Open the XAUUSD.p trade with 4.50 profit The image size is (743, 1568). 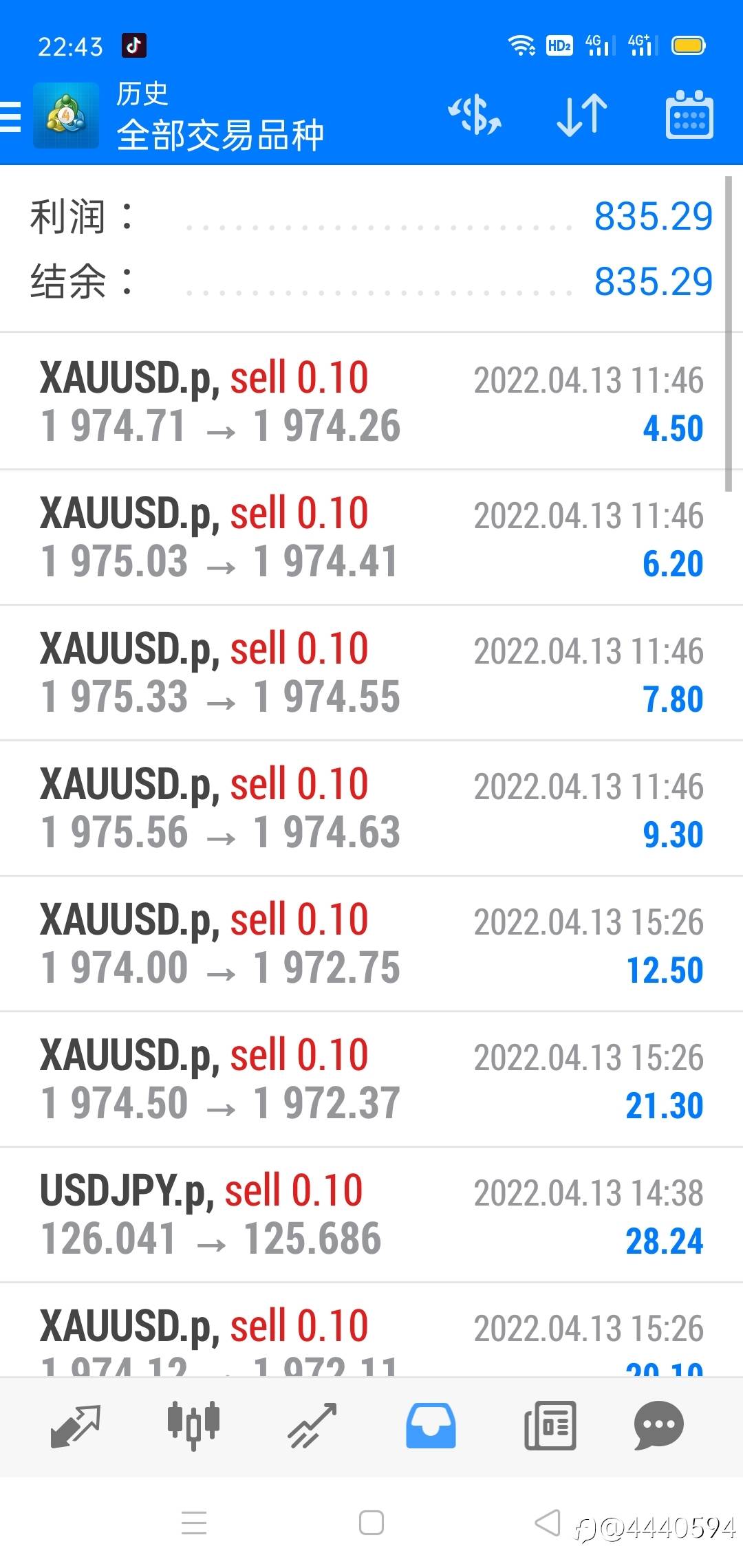[371, 402]
